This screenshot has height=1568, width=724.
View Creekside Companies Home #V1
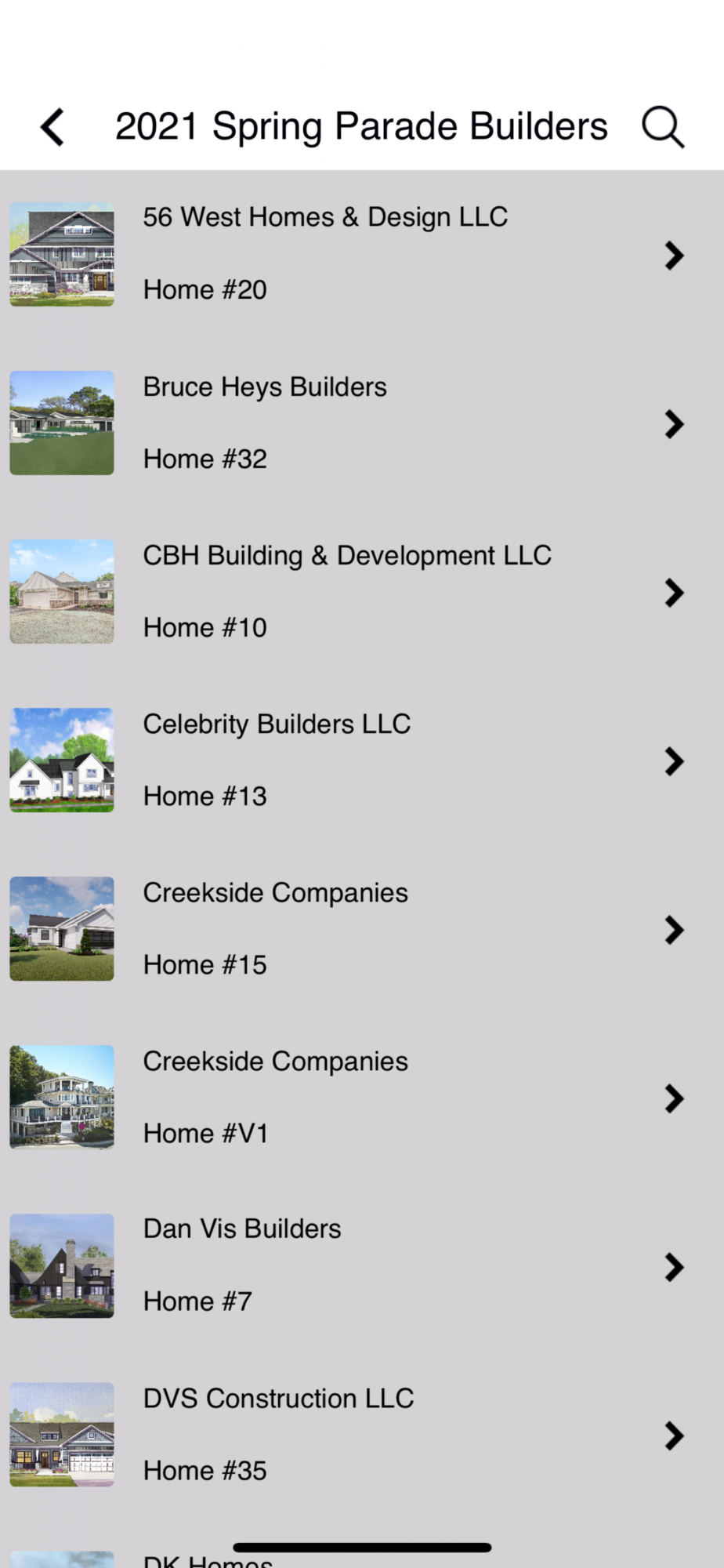362,1098
